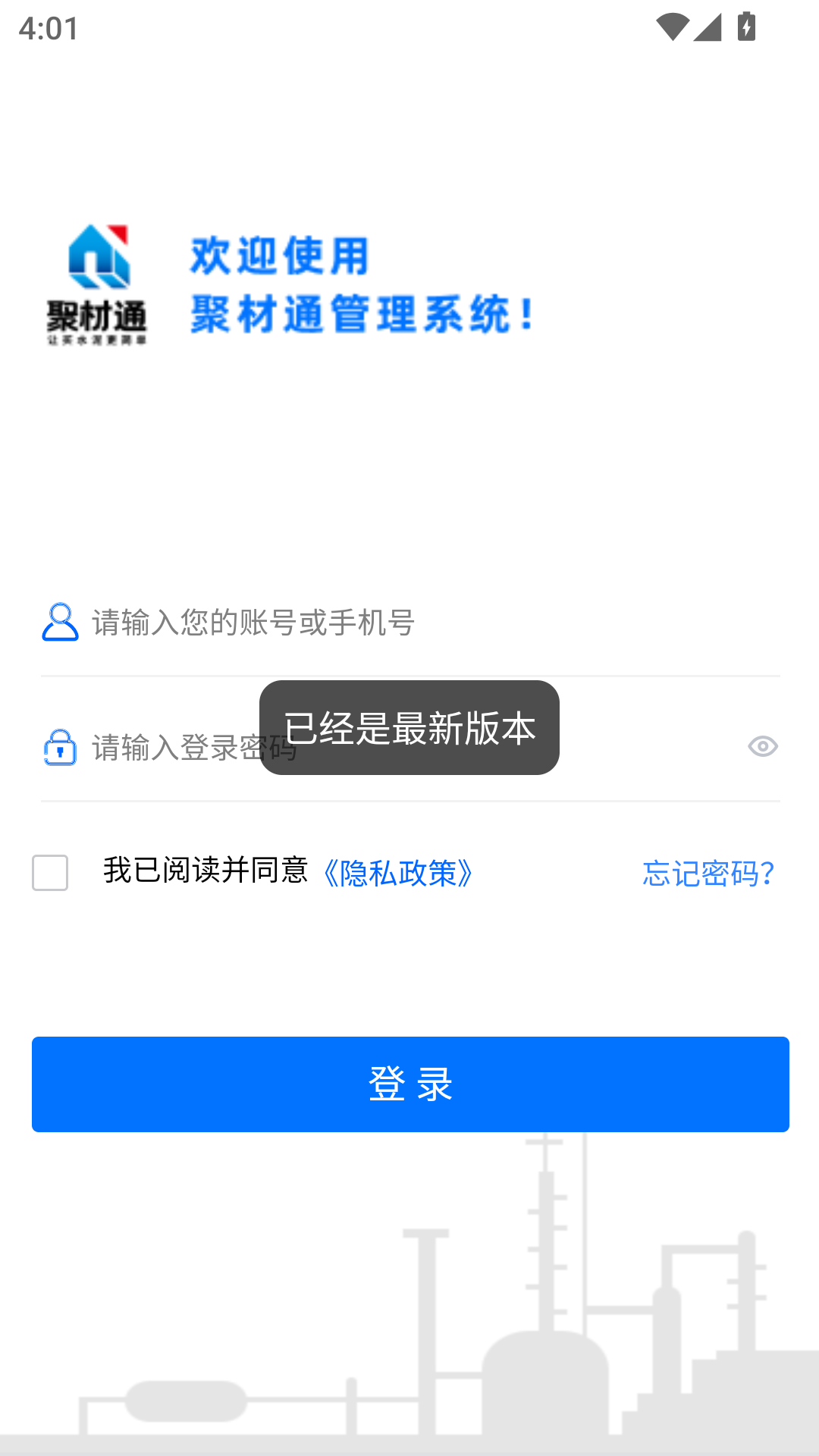Tap the cellular signal icon
This screenshot has width=819, height=1456.
[709, 25]
